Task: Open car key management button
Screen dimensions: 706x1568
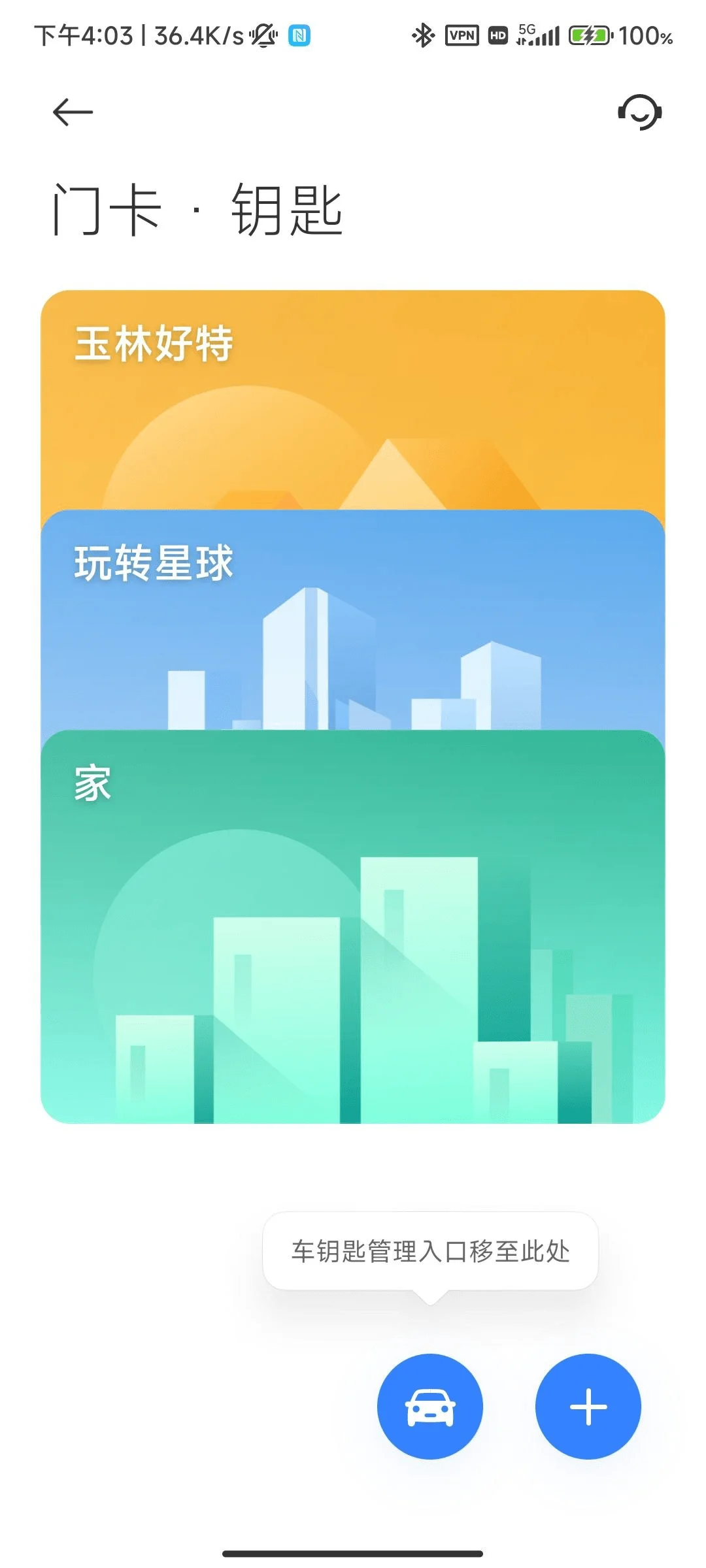Action: tap(430, 1406)
